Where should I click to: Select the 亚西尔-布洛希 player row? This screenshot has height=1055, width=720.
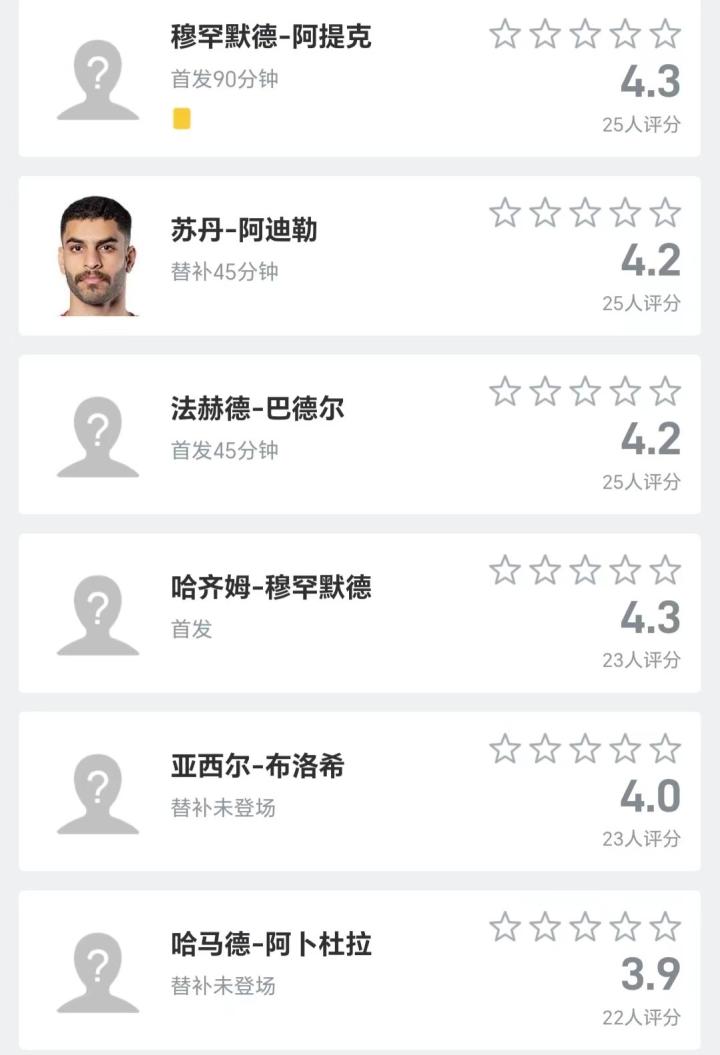pos(257,766)
